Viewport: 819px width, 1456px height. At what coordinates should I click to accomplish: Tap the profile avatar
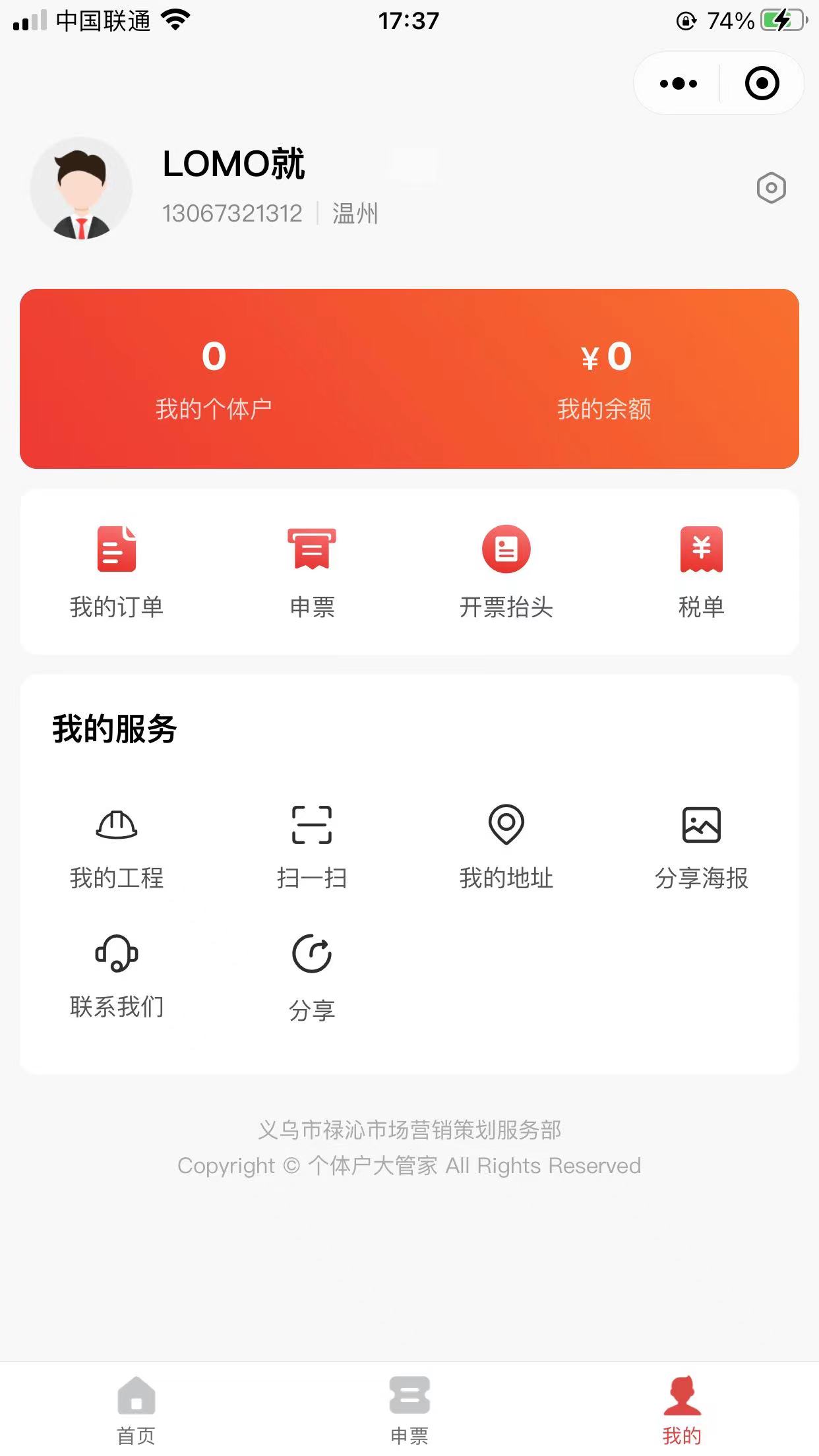(x=81, y=189)
